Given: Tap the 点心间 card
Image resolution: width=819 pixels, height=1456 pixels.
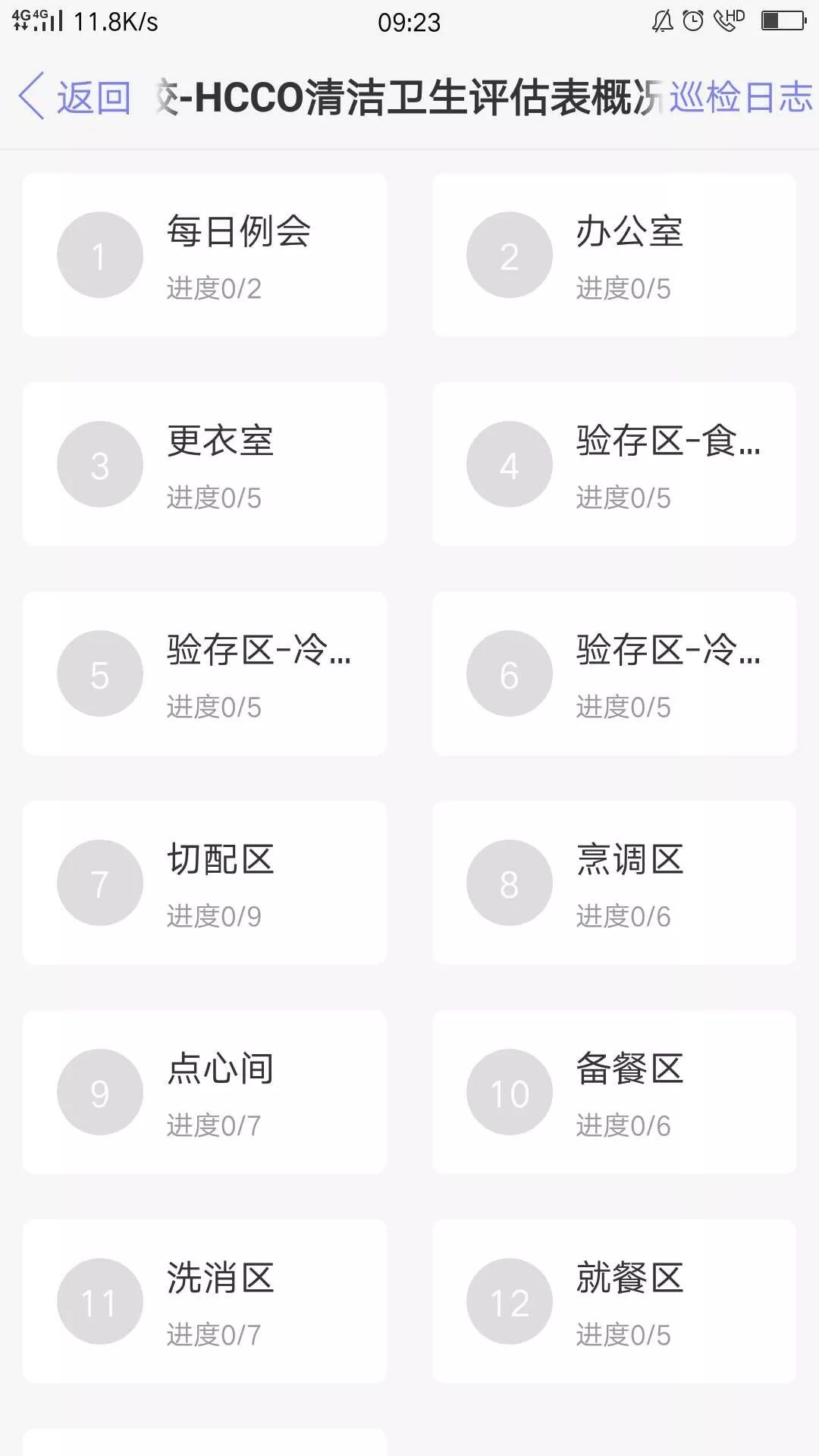Looking at the screenshot, I should coord(205,1092).
